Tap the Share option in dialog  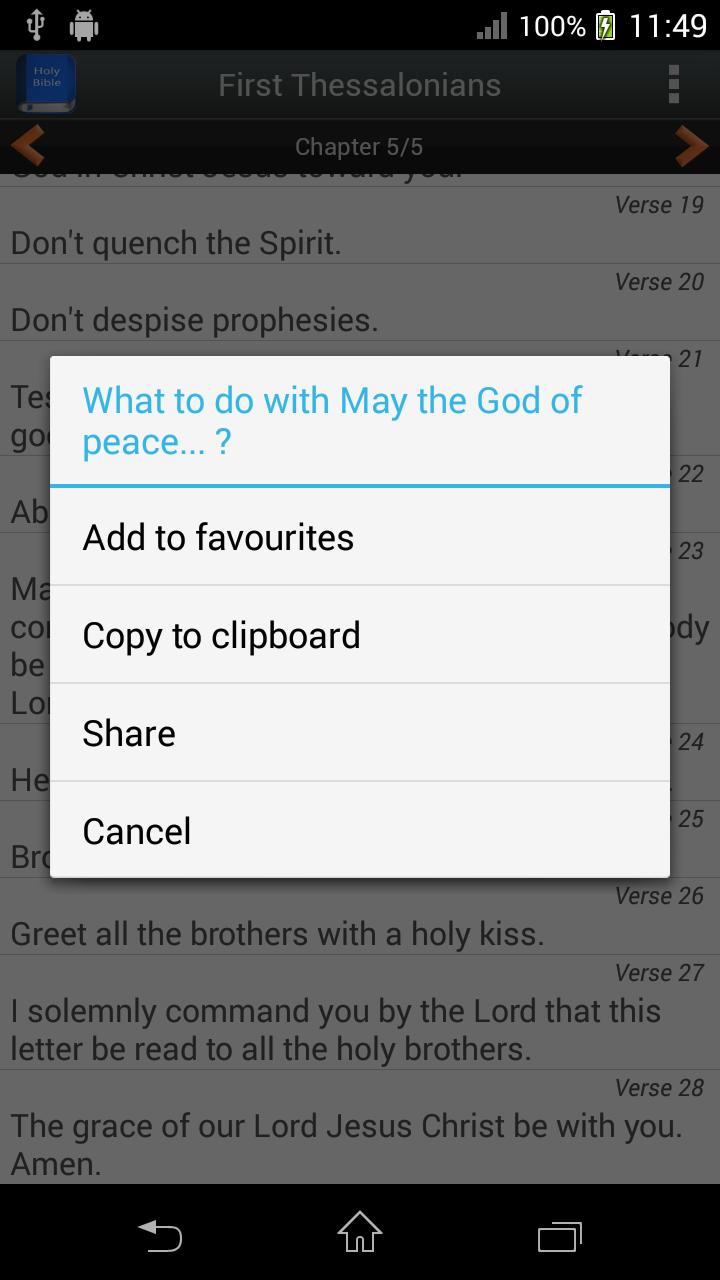(360, 733)
